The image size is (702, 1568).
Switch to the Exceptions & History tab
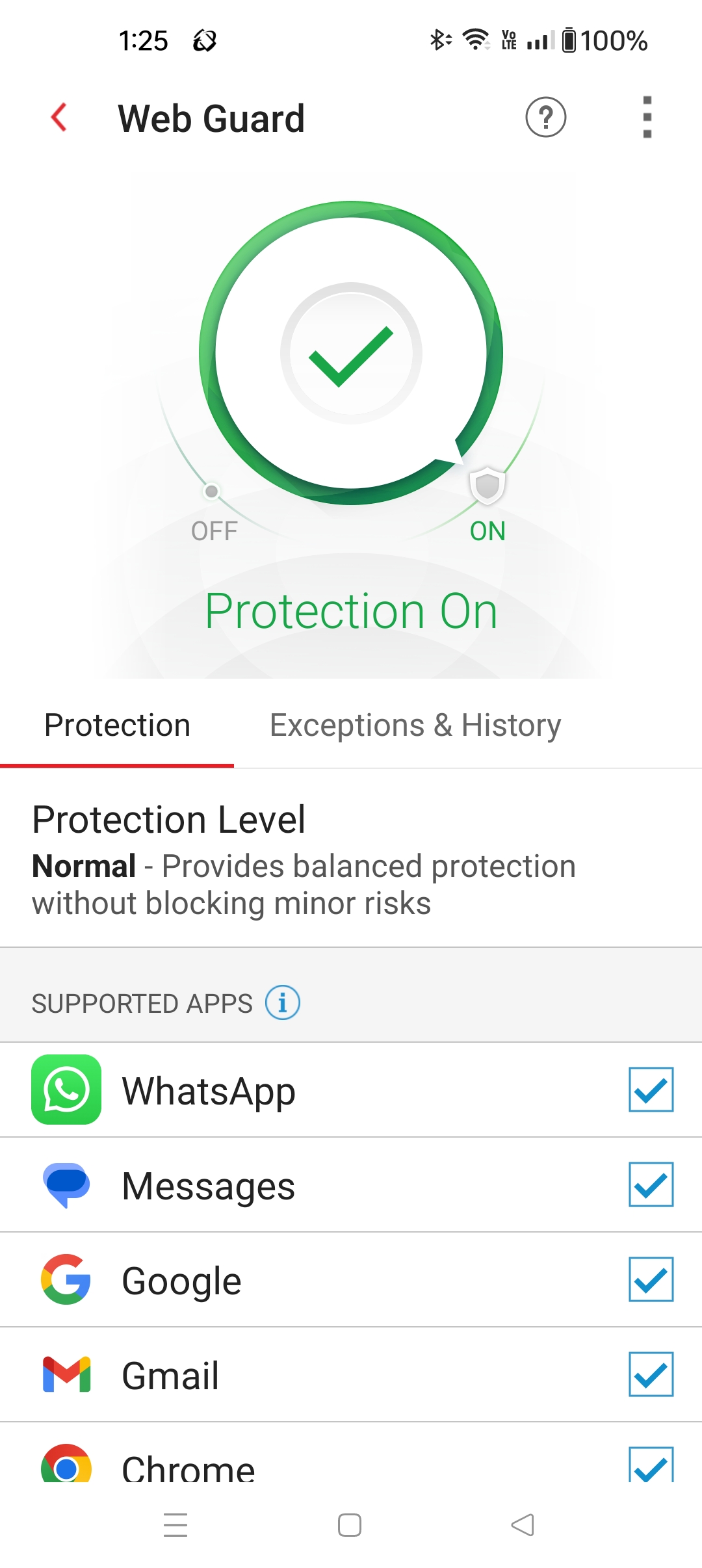point(416,725)
